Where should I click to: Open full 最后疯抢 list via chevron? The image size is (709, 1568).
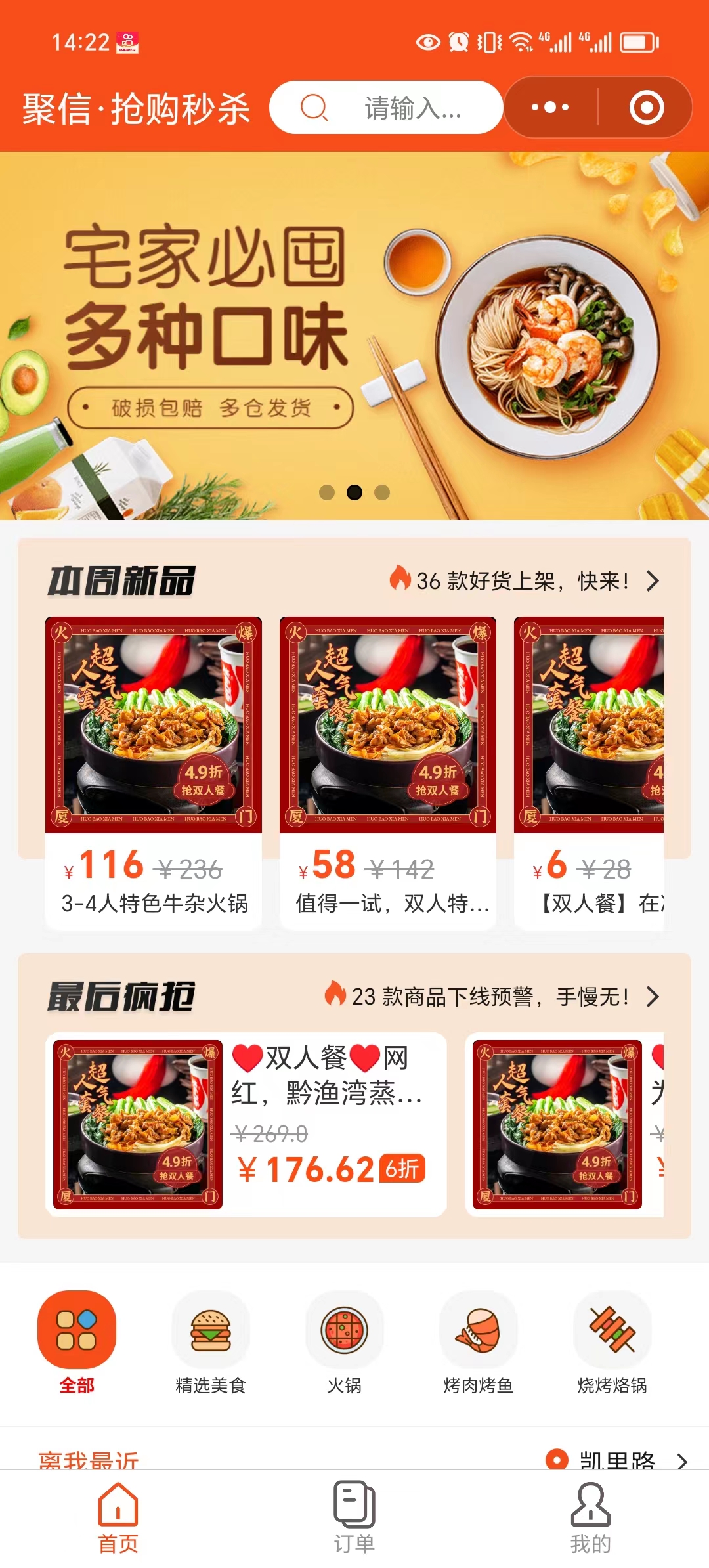pyautogui.click(x=653, y=995)
